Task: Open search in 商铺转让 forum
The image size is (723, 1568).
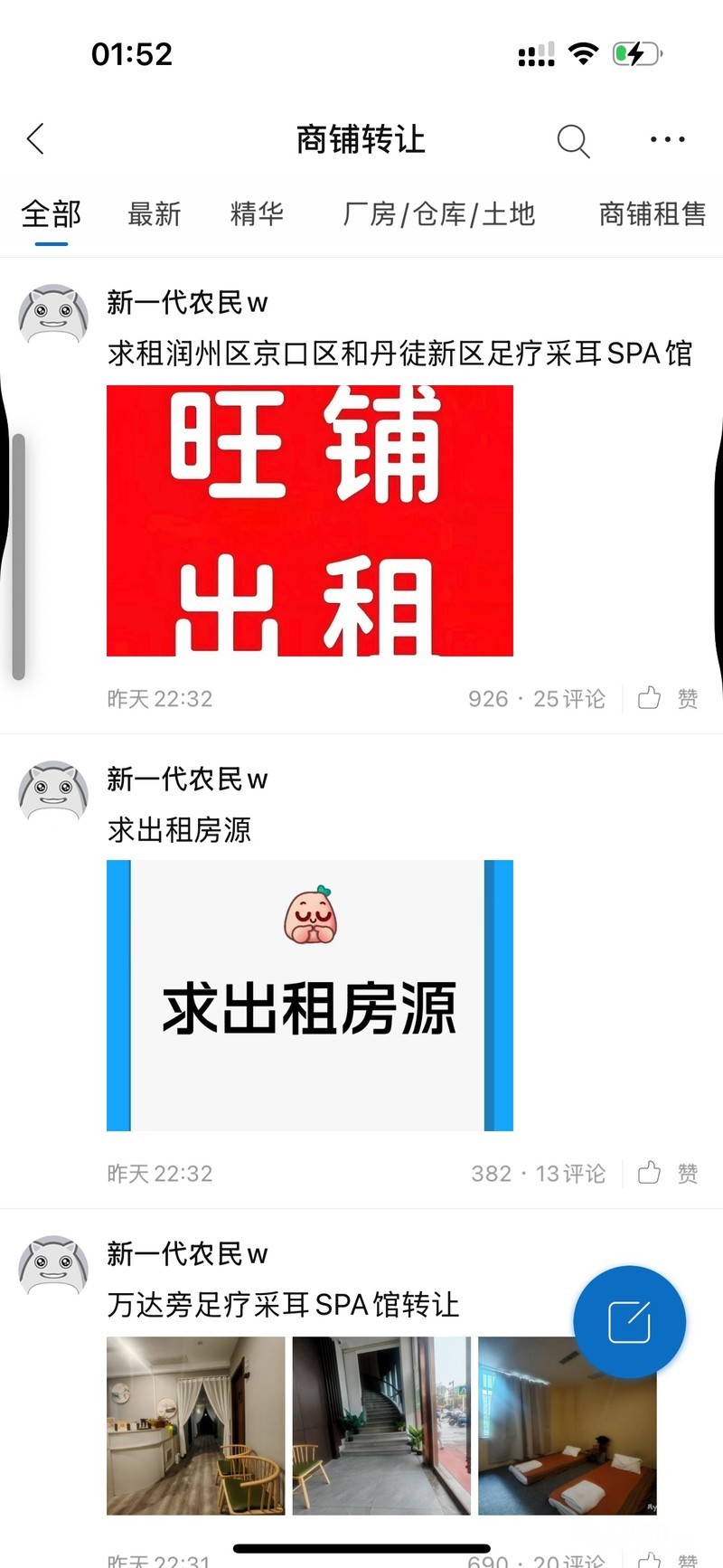Action: pos(573,140)
